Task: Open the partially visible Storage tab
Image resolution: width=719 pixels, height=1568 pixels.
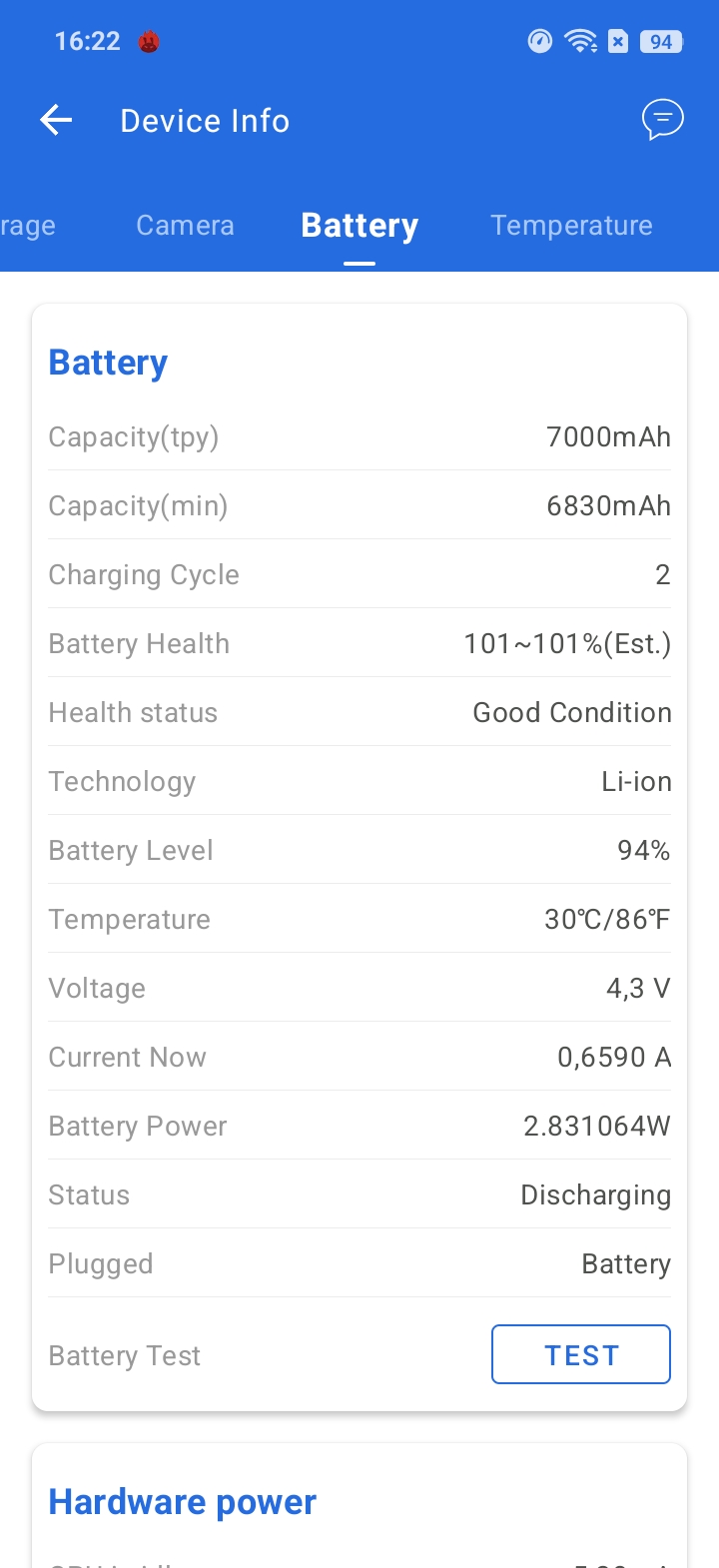Action: [x=26, y=226]
